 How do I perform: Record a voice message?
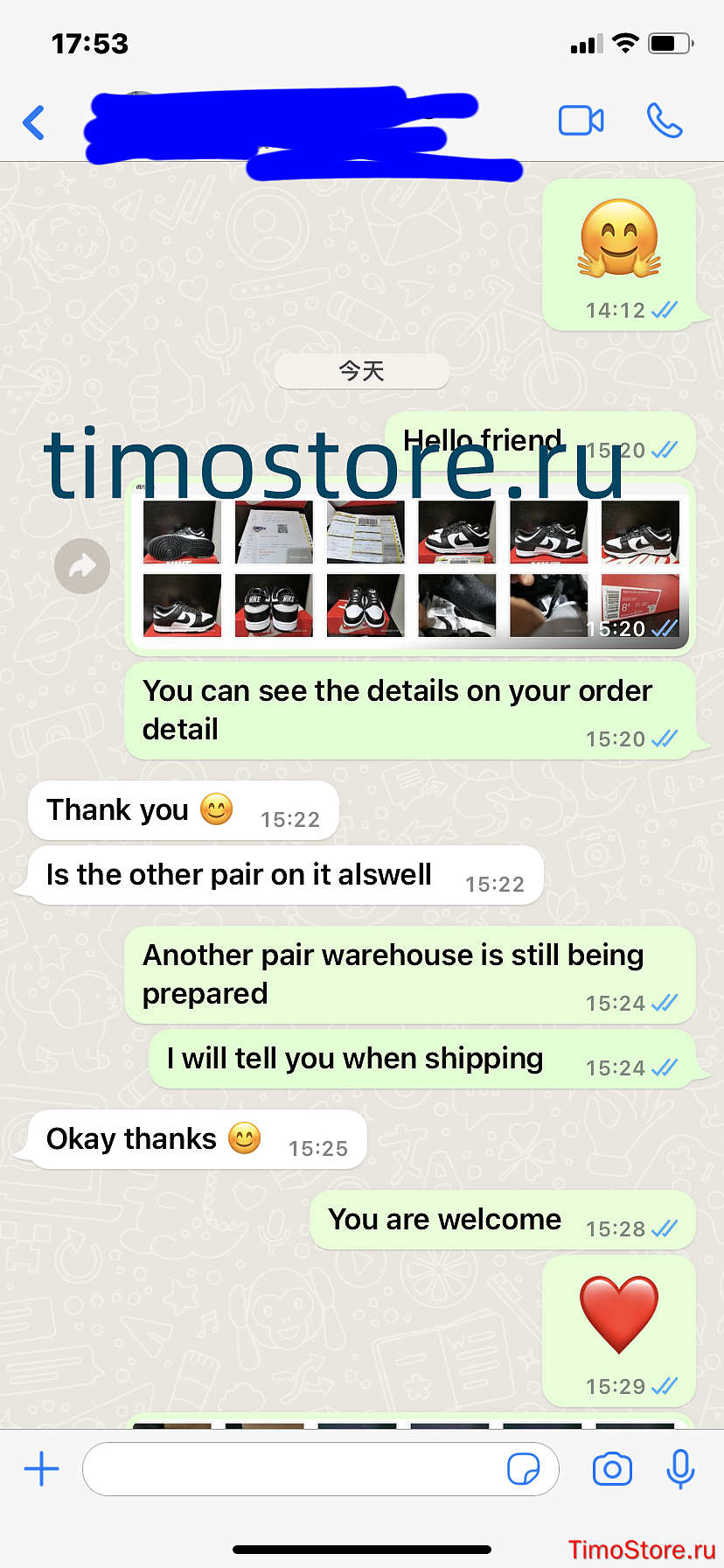coord(680,1469)
